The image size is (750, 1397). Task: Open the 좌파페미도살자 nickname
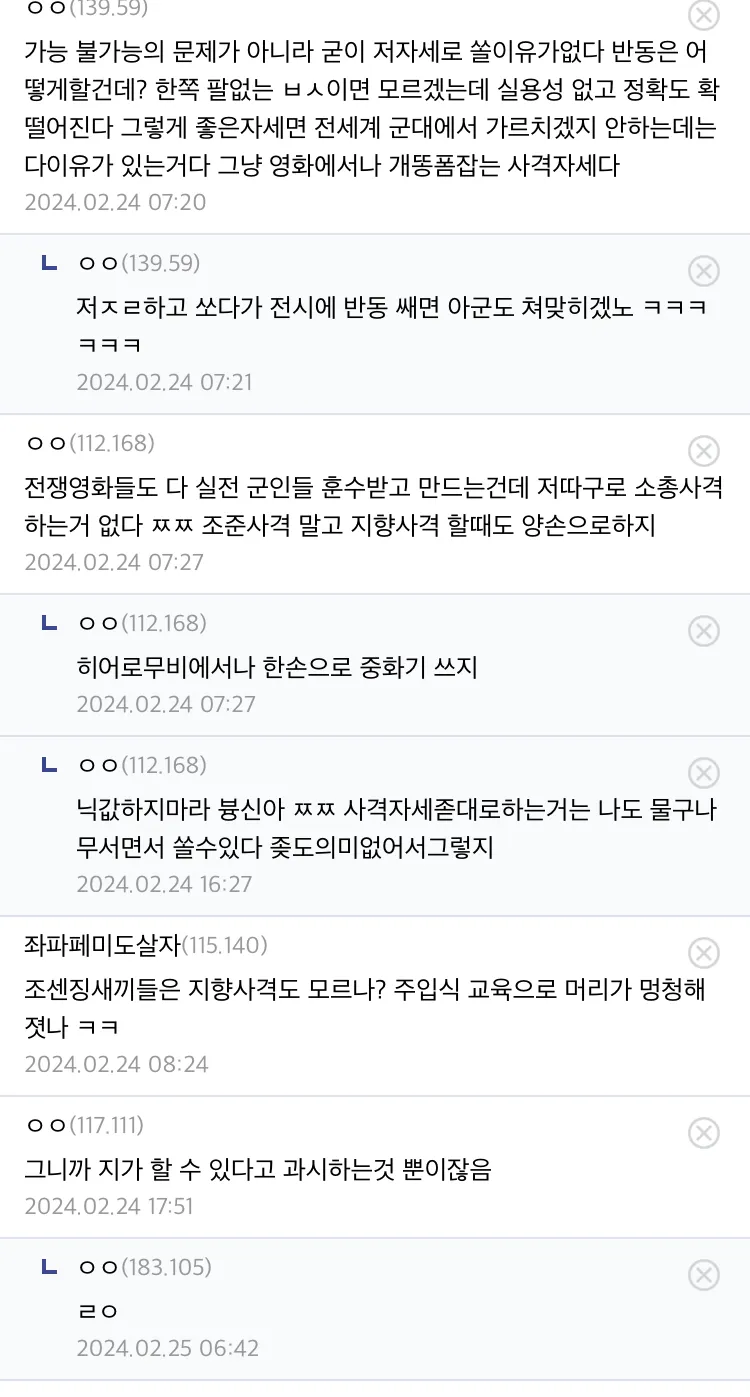[x=102, y=944]
